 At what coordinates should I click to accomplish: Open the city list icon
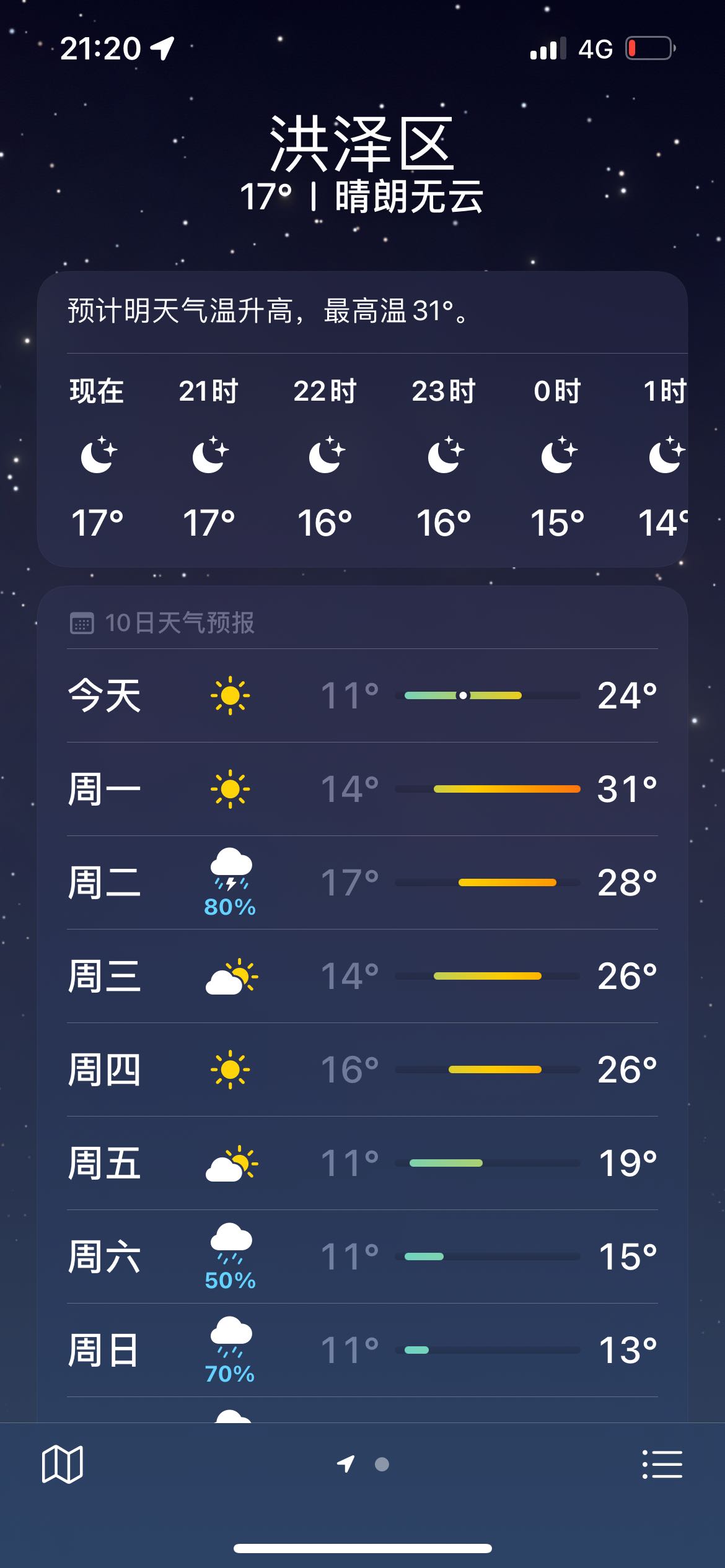[662, 1464]
